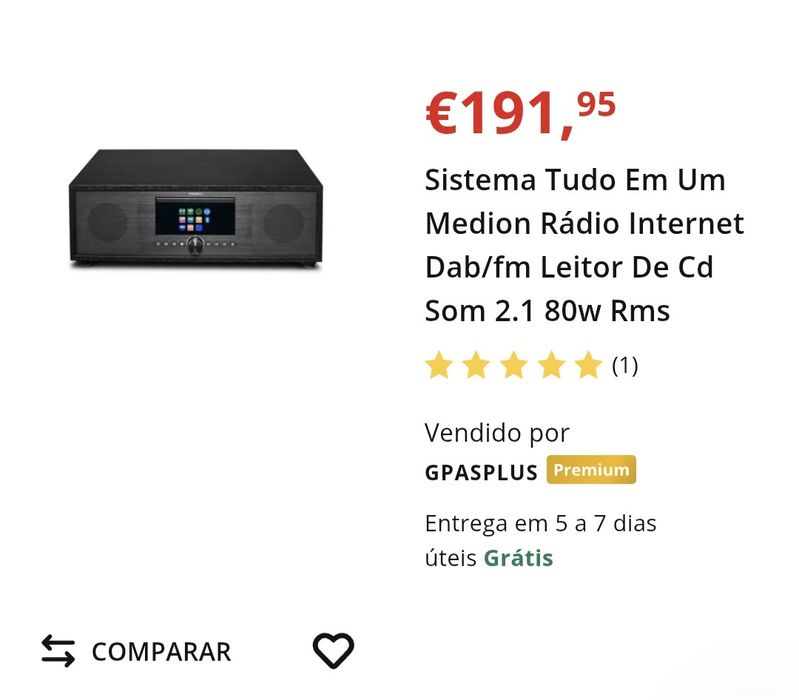
Task: Open the Sistema Tudo Em Um Medion title
Action: [x=584, y=245]
